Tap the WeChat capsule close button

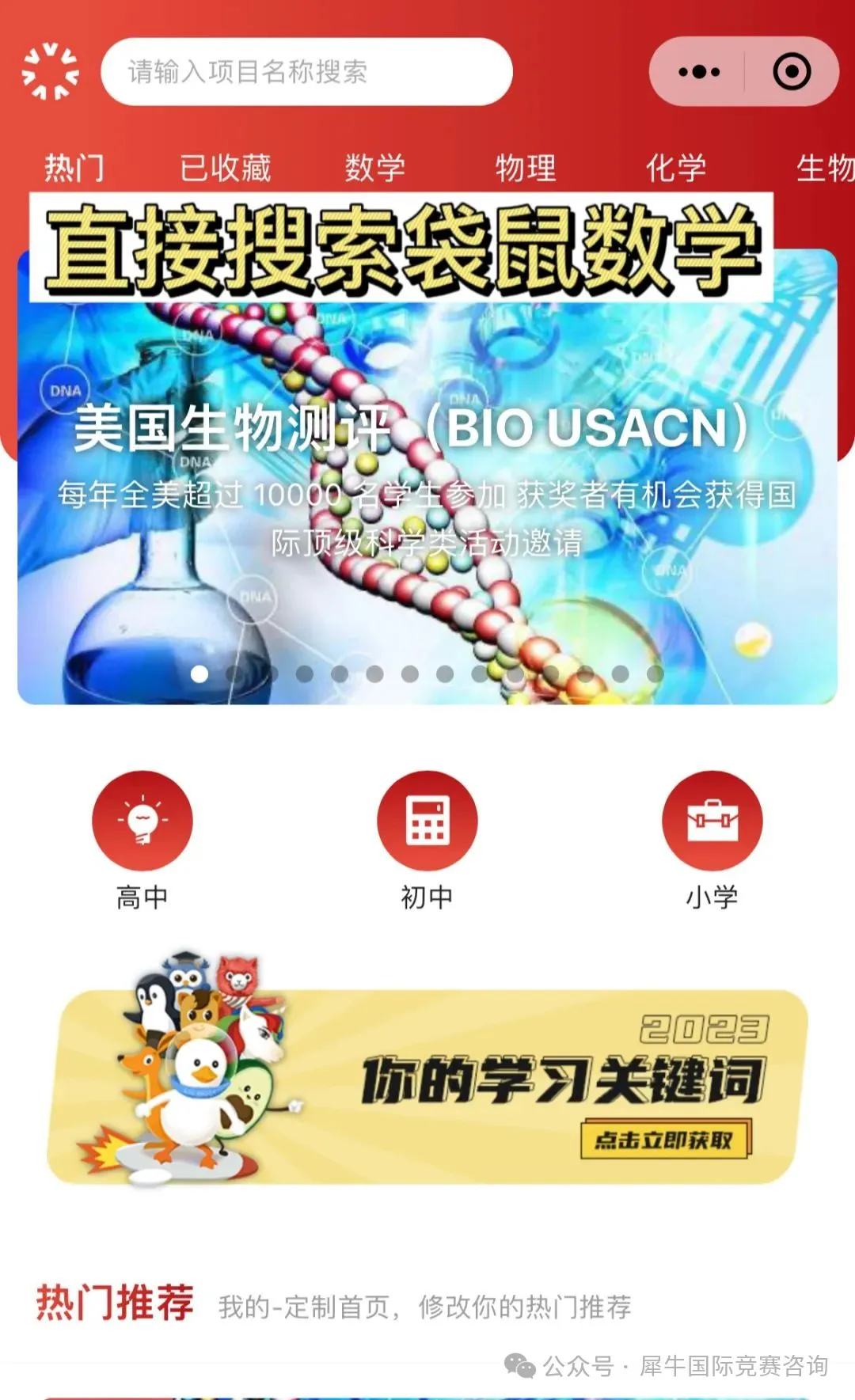tap(791, 71)
